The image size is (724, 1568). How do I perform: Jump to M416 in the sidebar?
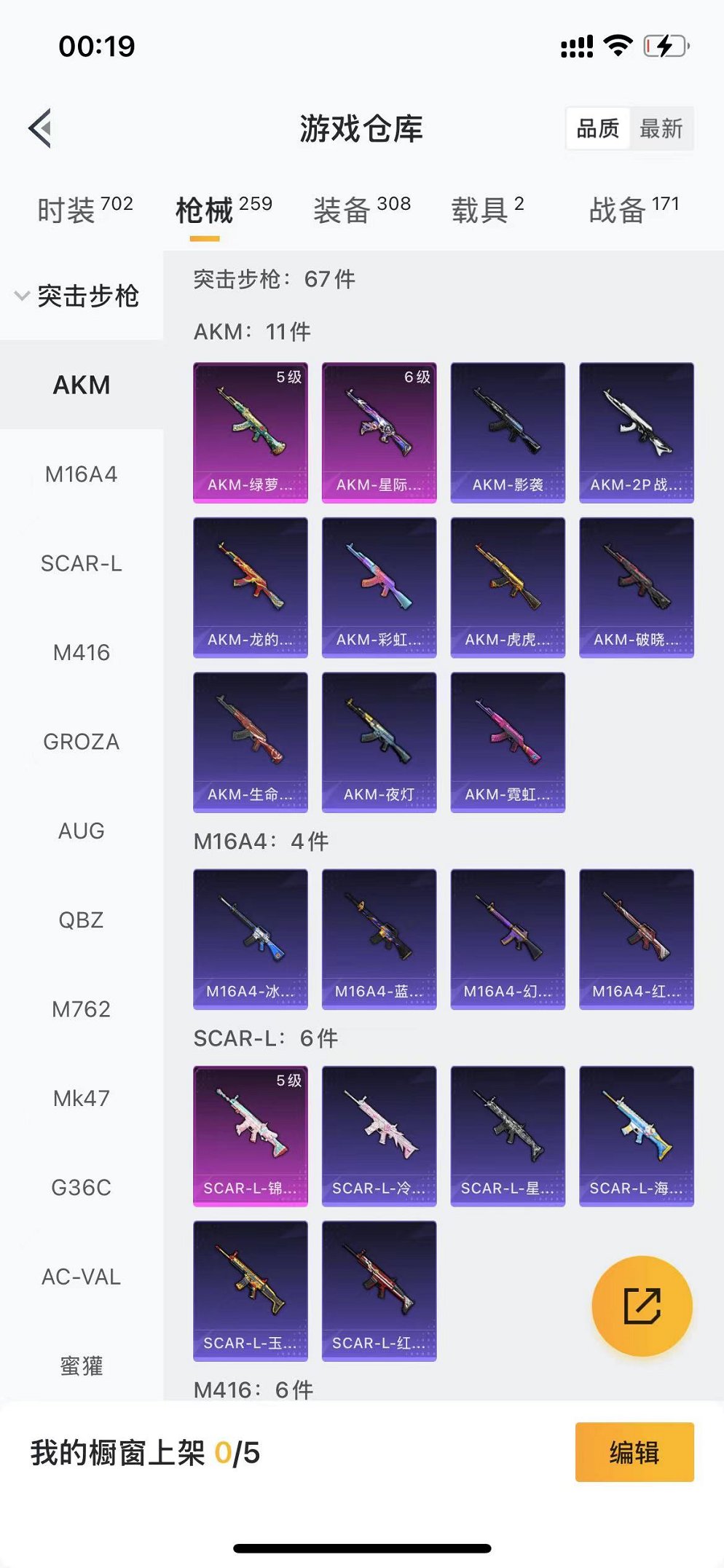(x=81, y=652)
